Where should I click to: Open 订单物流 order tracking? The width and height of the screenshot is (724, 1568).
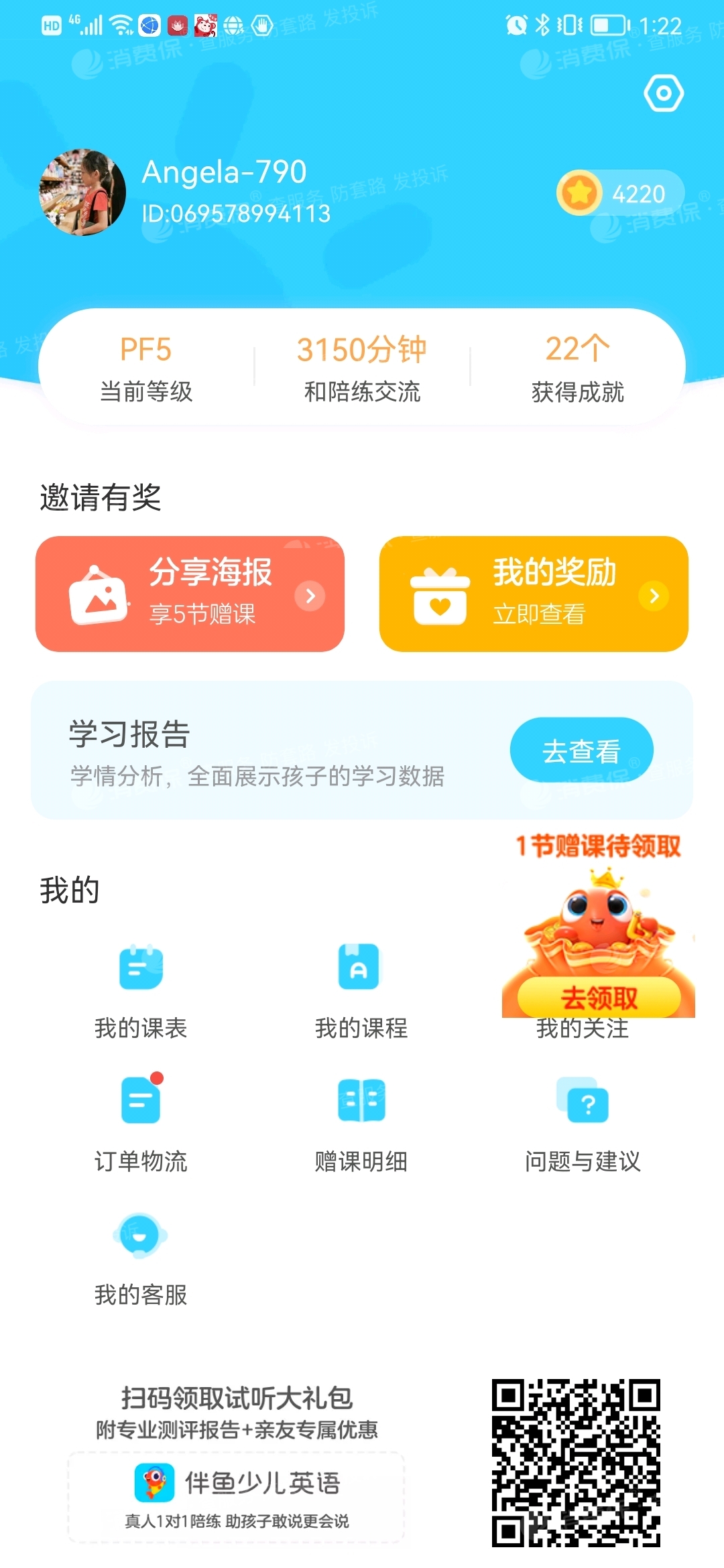tap(141, 1124)
